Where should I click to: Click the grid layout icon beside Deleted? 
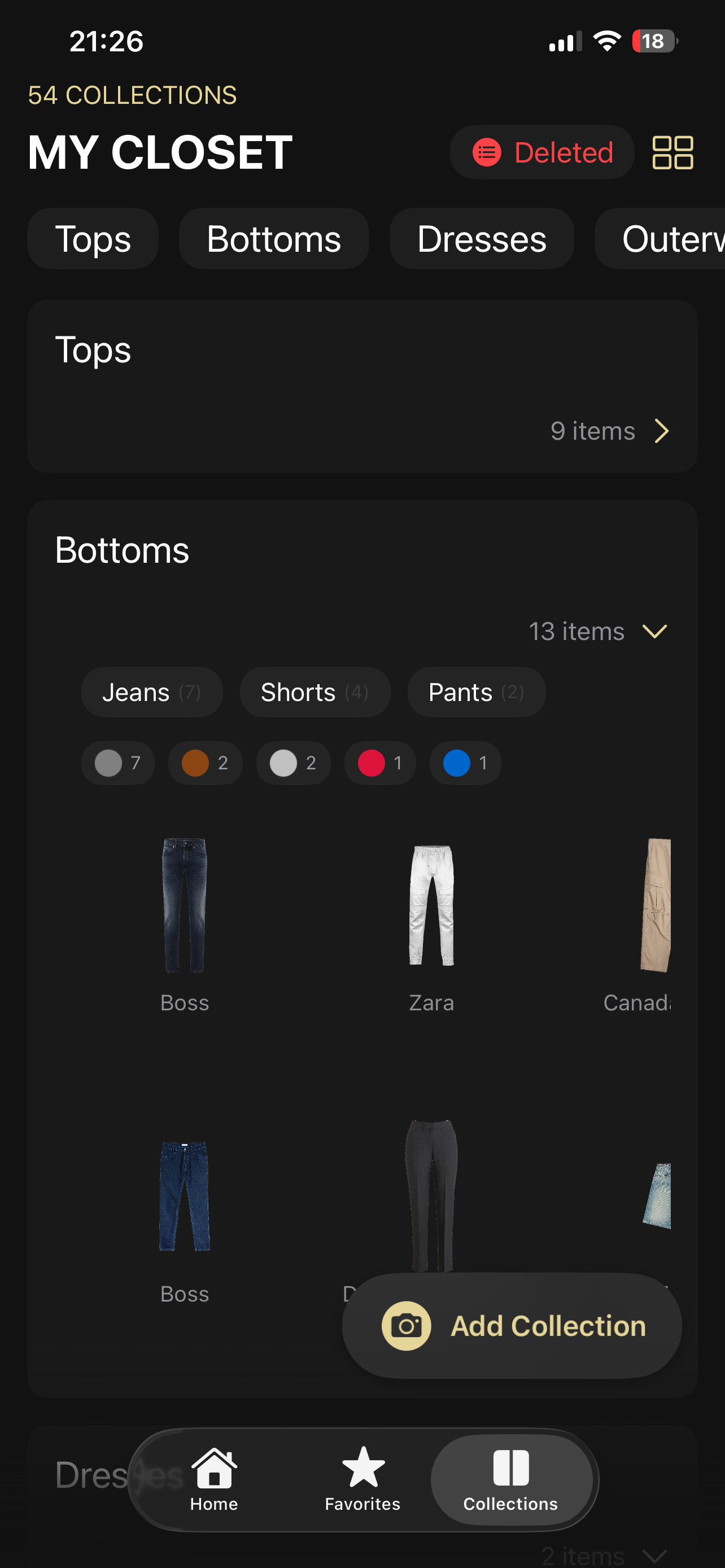673,152
